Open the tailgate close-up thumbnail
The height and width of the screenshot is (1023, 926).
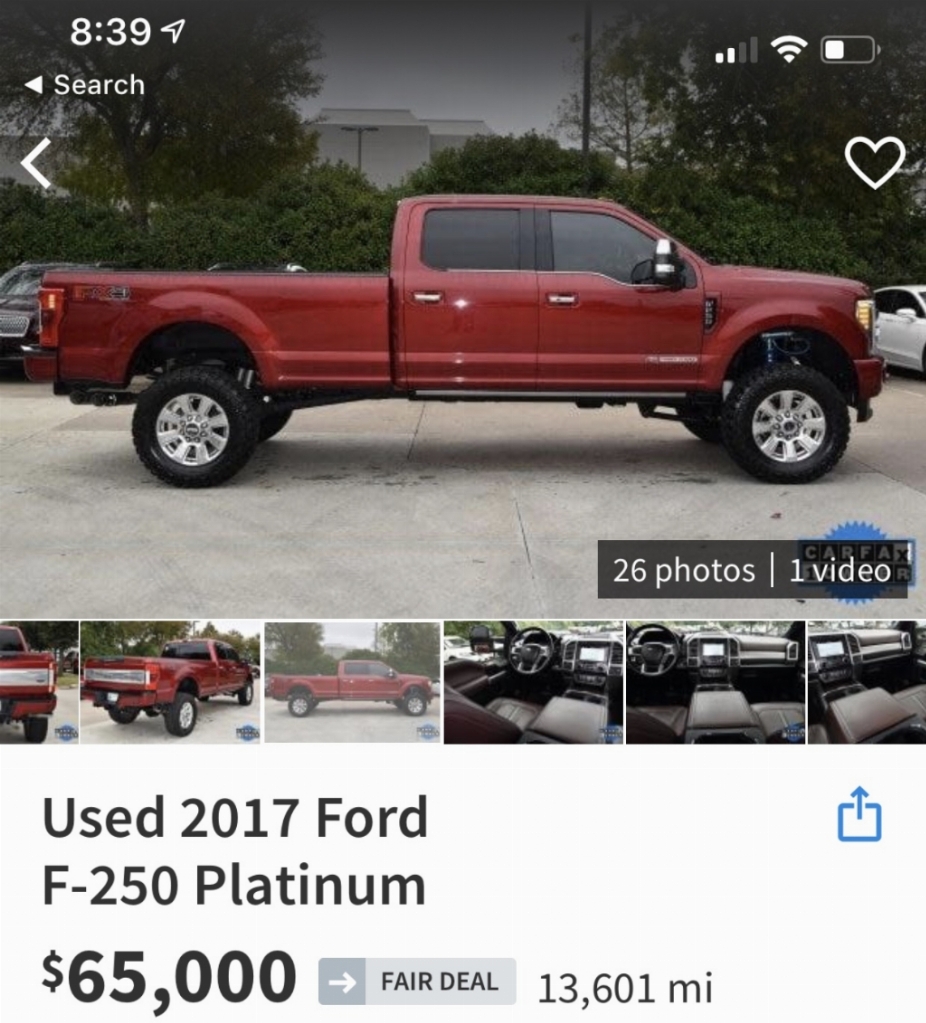[x=27, y=683]
